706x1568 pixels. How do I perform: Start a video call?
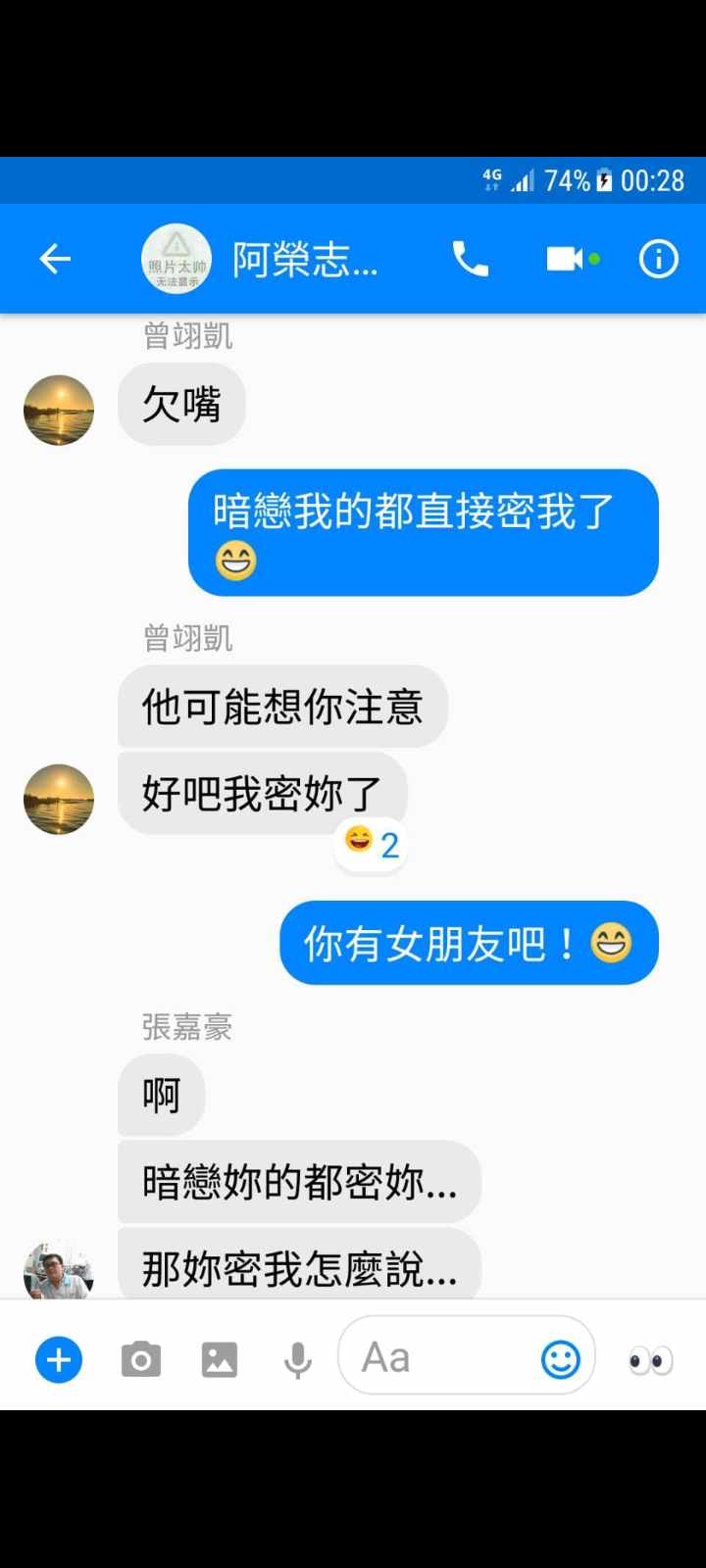pyautogui.click(x=566, y=259)
